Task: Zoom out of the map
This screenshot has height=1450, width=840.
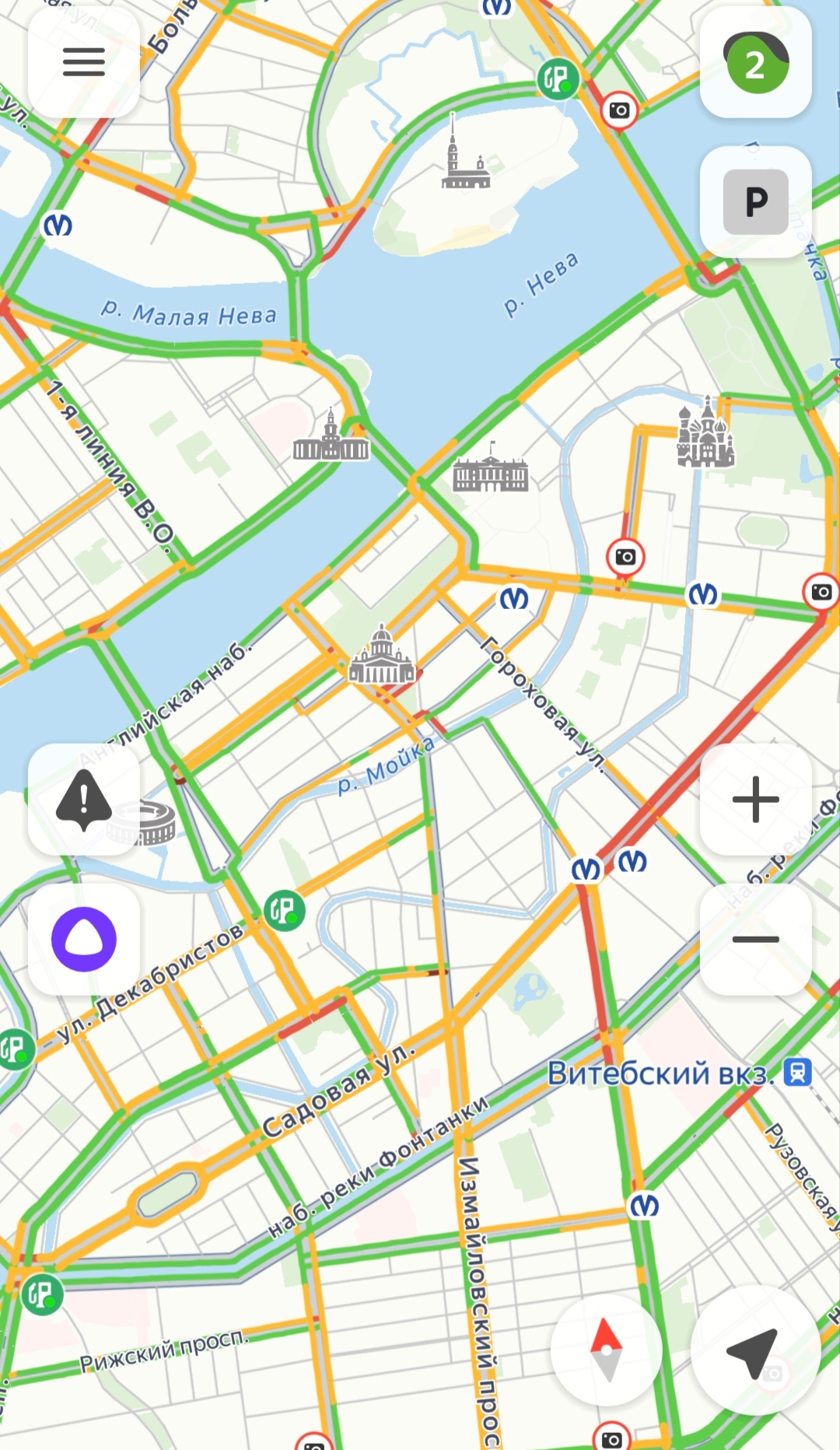Action: tap(756, 940)
